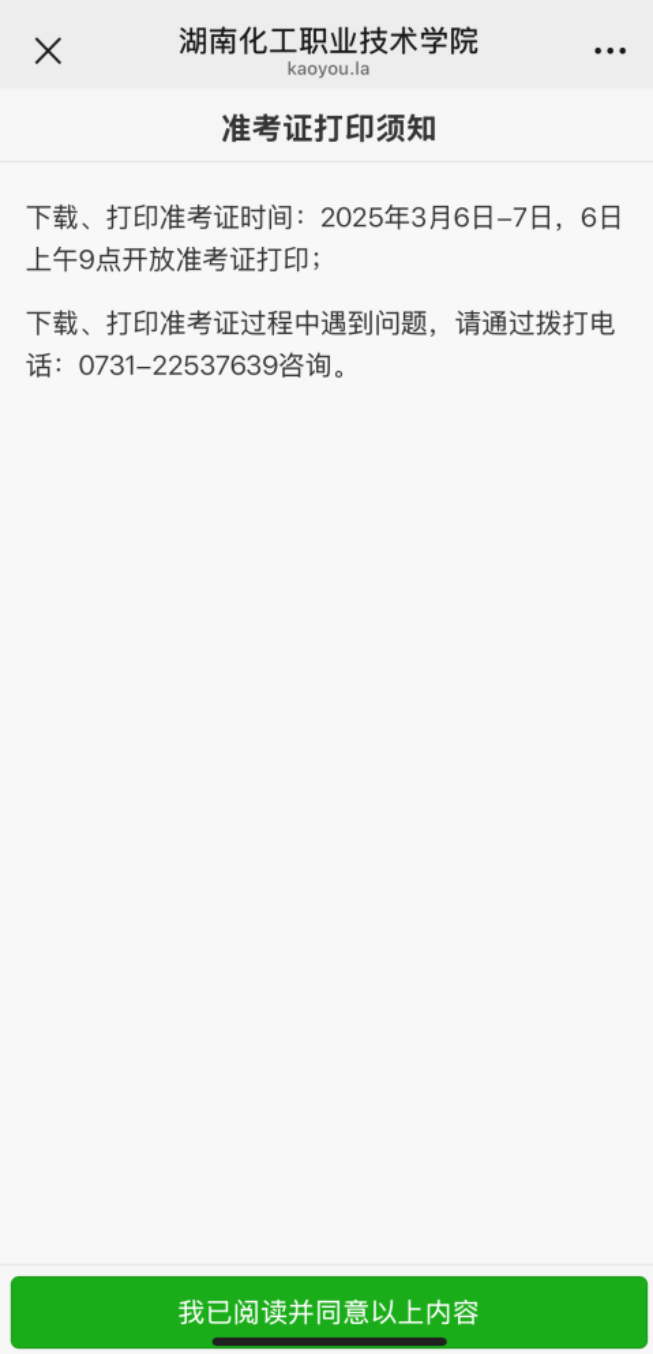Image resolution: width=653 pixels, height=1354 pixels.
Task: Tap 我已阅读并同意以上内容 button
Action: tap(328, 1311)
